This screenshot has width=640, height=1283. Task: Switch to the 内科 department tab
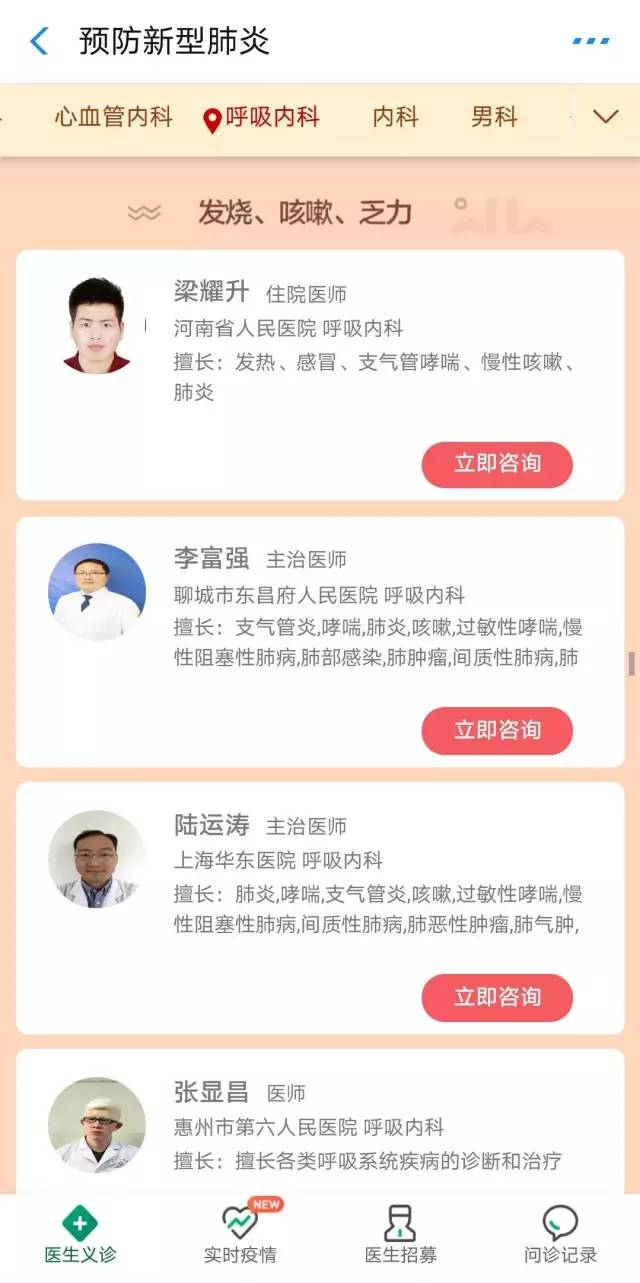396,117
